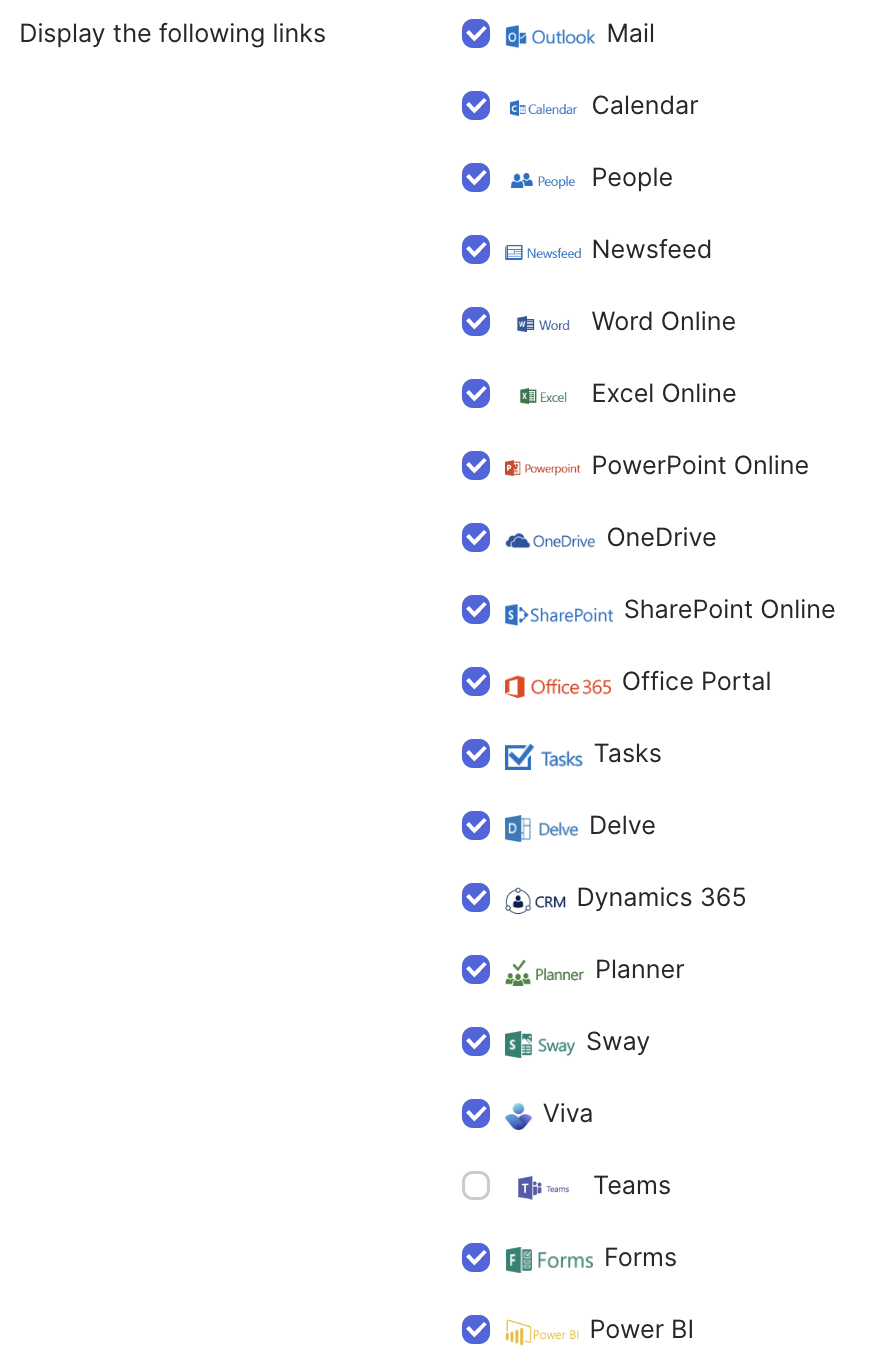This screenshot has height=1370, width=891.
Task: Deselect the Power BI checkbox
Action: (x=476, y=1330)
